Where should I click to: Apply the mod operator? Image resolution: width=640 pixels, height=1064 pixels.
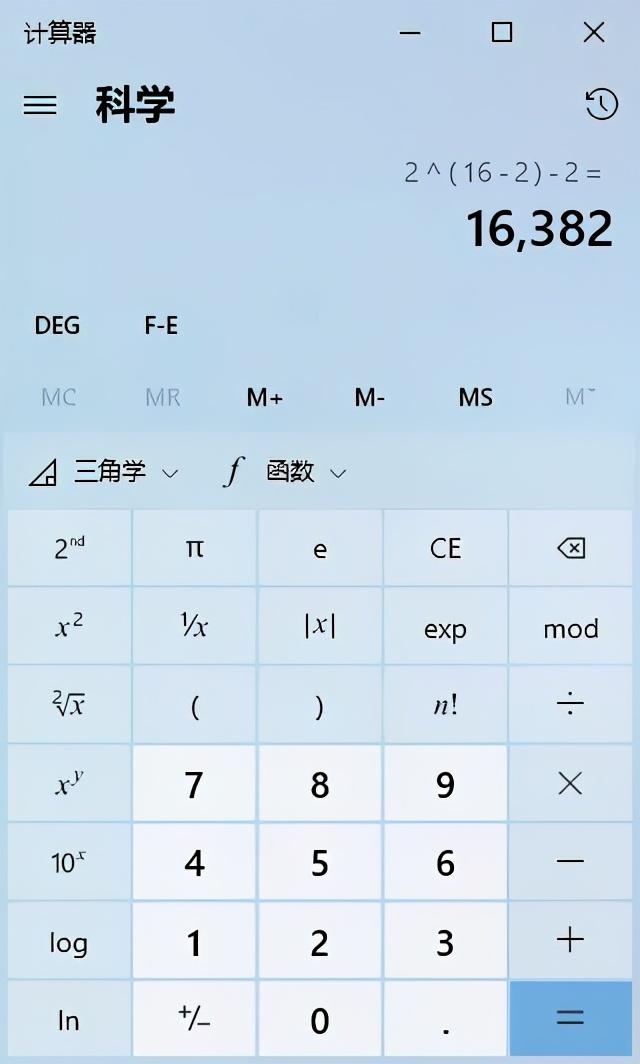point(570,628)
